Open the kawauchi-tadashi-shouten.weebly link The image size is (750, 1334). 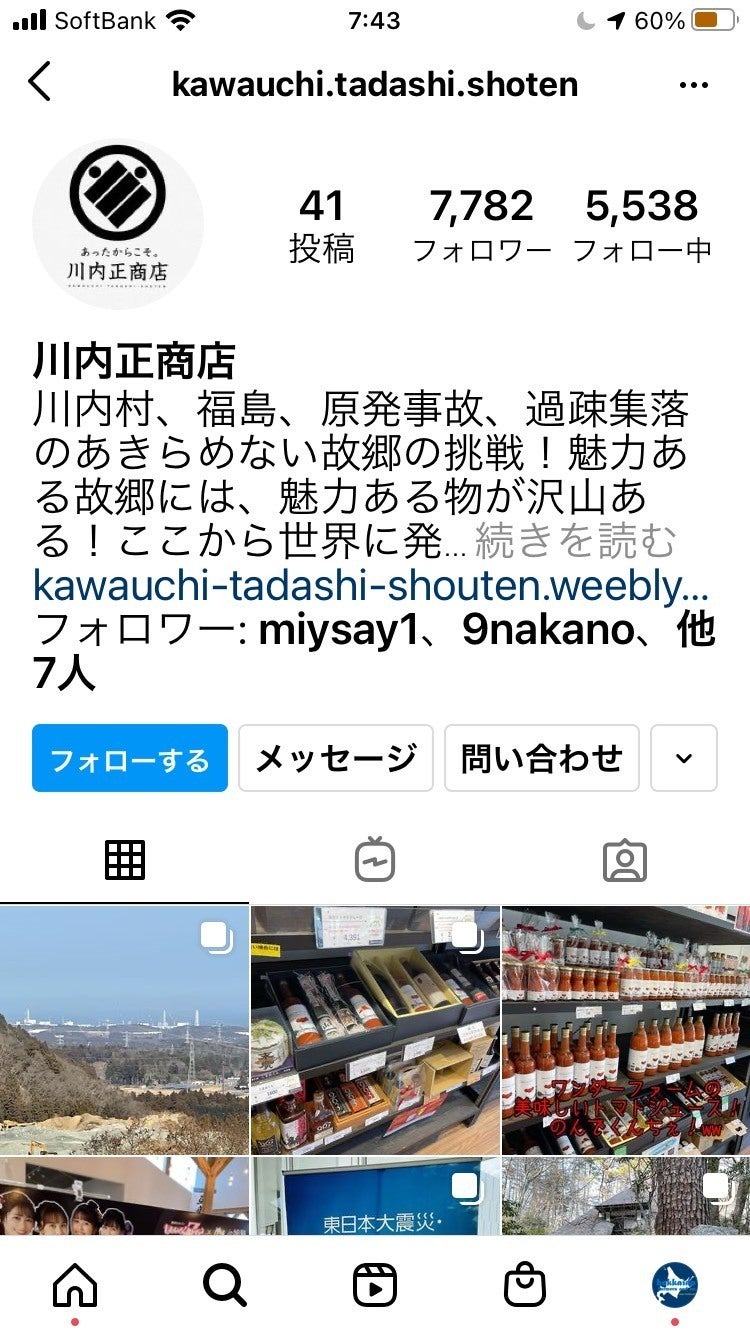tap(370, 586)
